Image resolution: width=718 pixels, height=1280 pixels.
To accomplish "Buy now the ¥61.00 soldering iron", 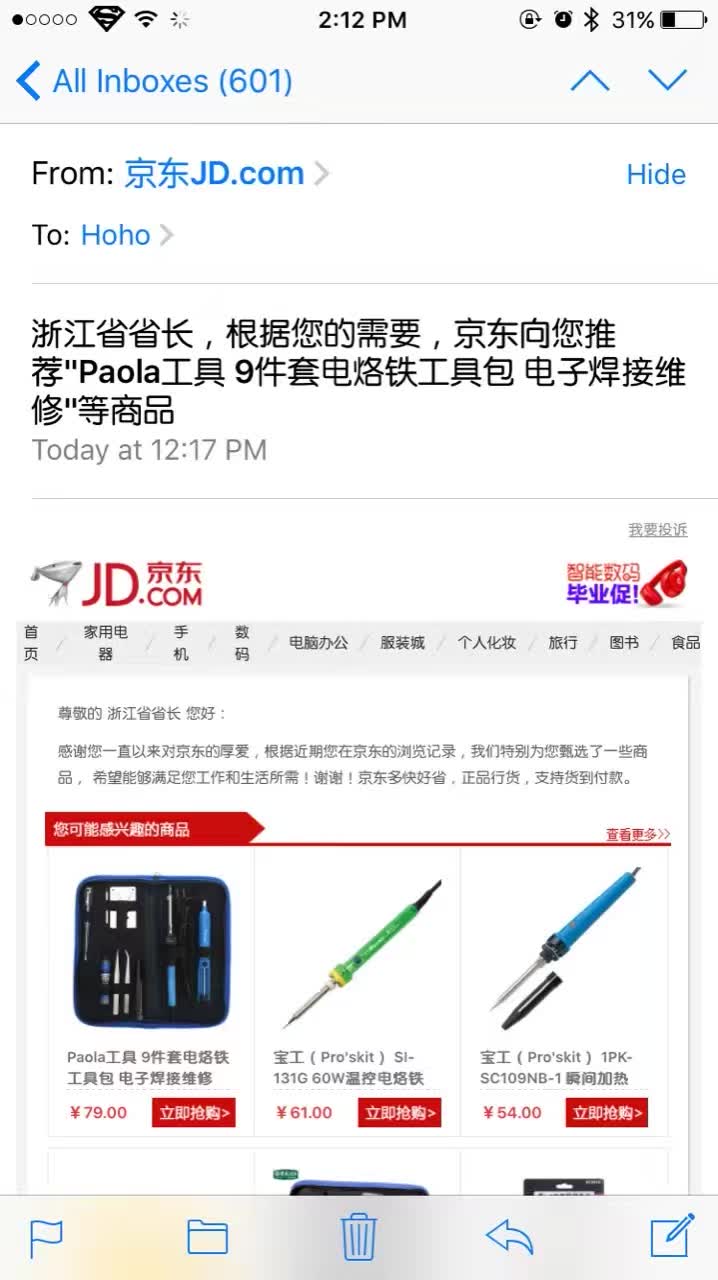I will tap(400, 1112).
